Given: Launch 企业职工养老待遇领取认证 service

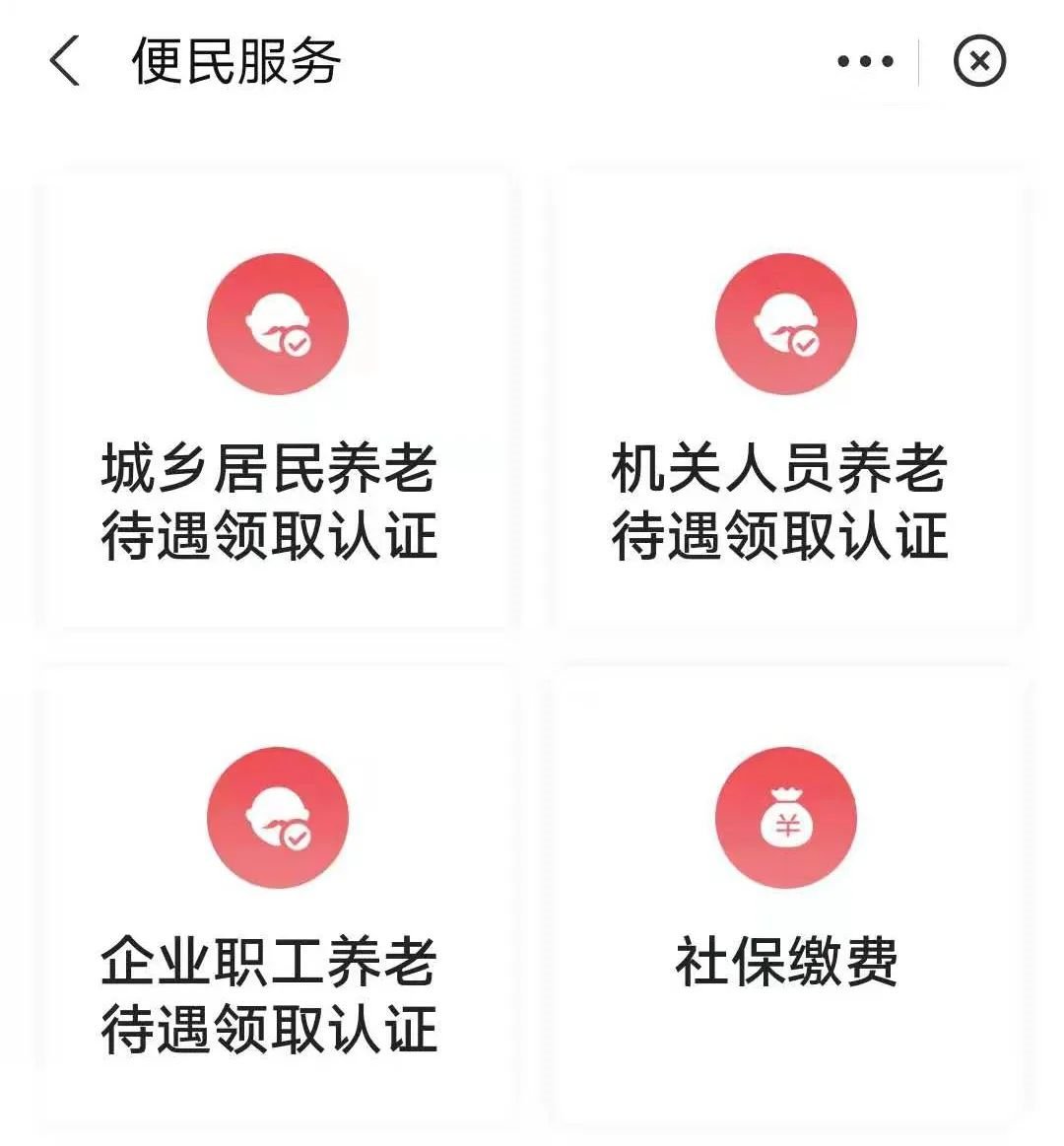Looking at the screenshot, I should (x=276, y=897).
